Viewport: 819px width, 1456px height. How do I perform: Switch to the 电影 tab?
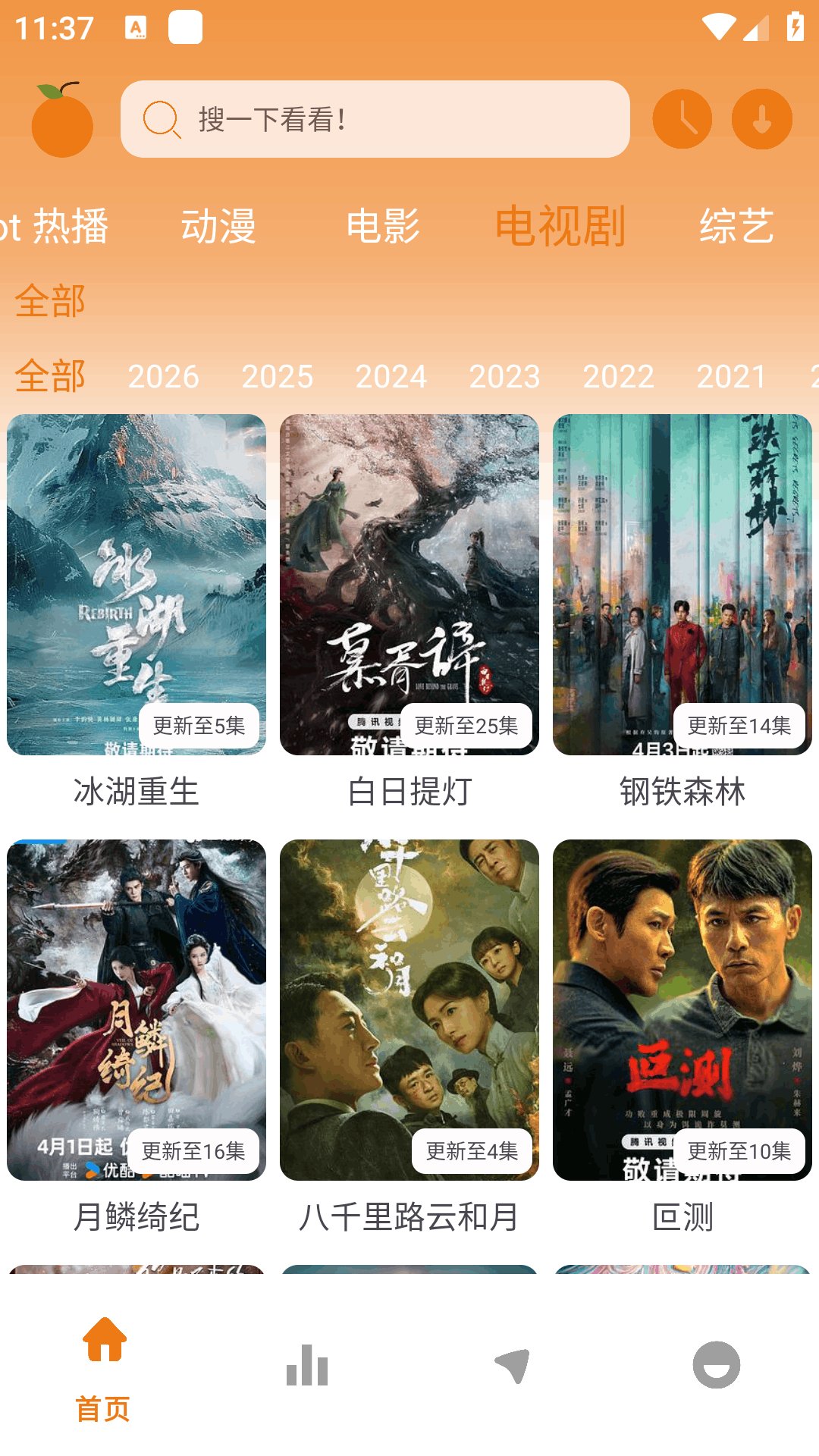tap(383, 226)
